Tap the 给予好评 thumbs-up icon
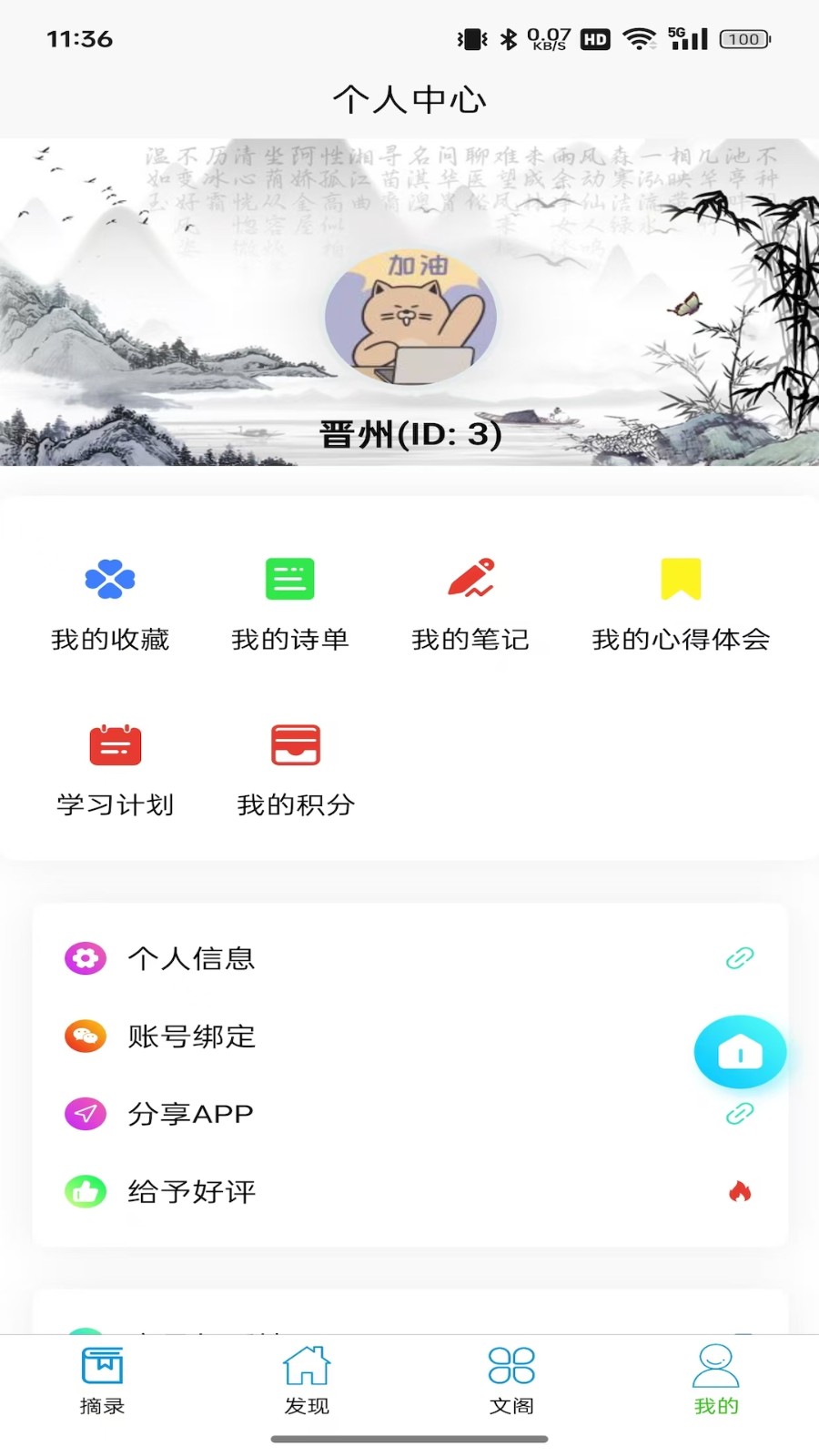 (x=85, y=1191)
